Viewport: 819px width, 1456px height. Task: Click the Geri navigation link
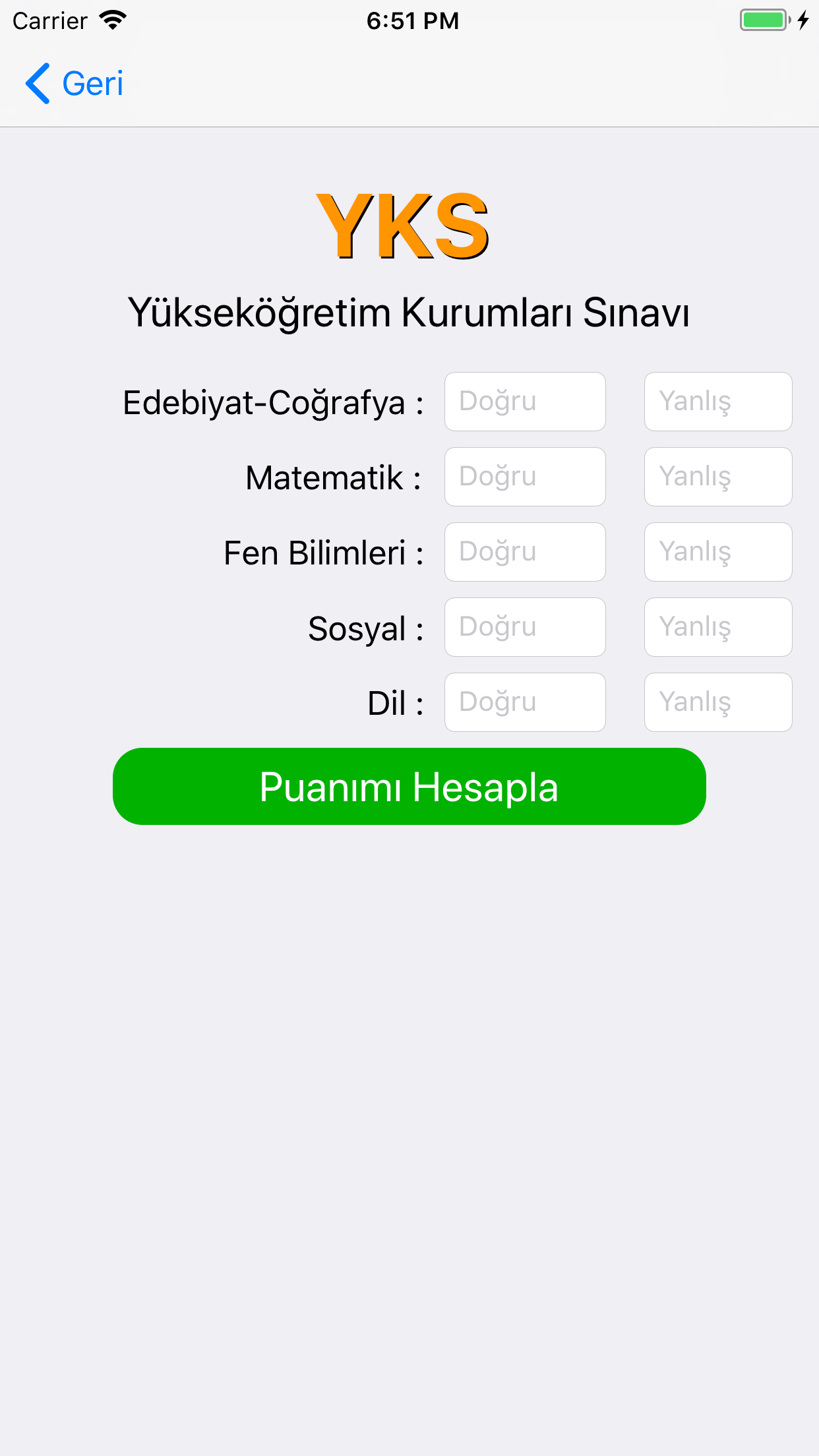92,83
